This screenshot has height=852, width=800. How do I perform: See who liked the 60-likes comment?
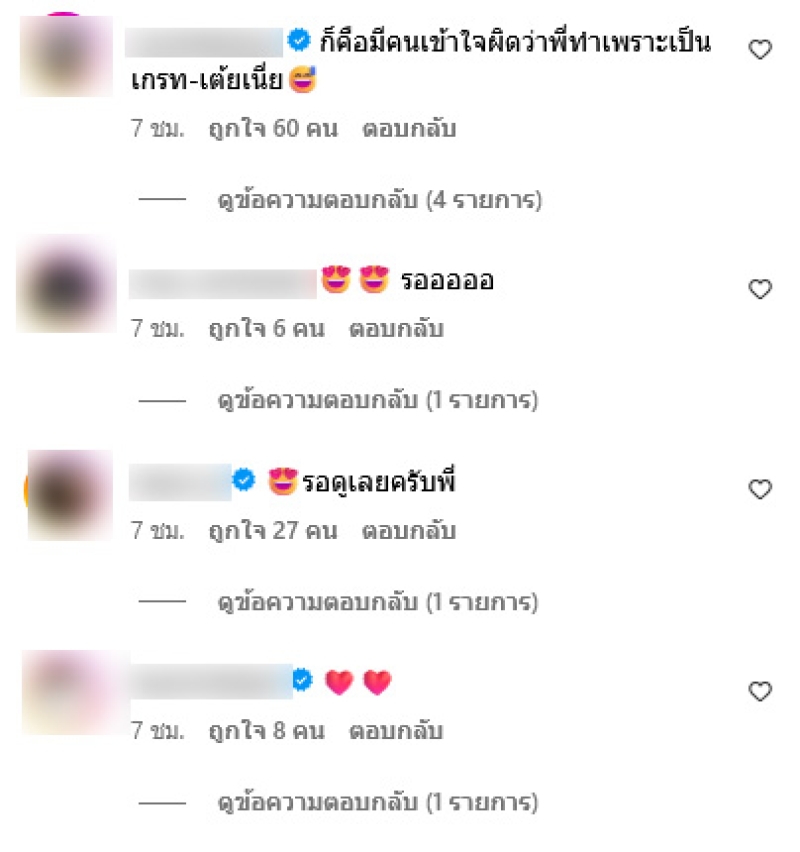coord(273,129)
